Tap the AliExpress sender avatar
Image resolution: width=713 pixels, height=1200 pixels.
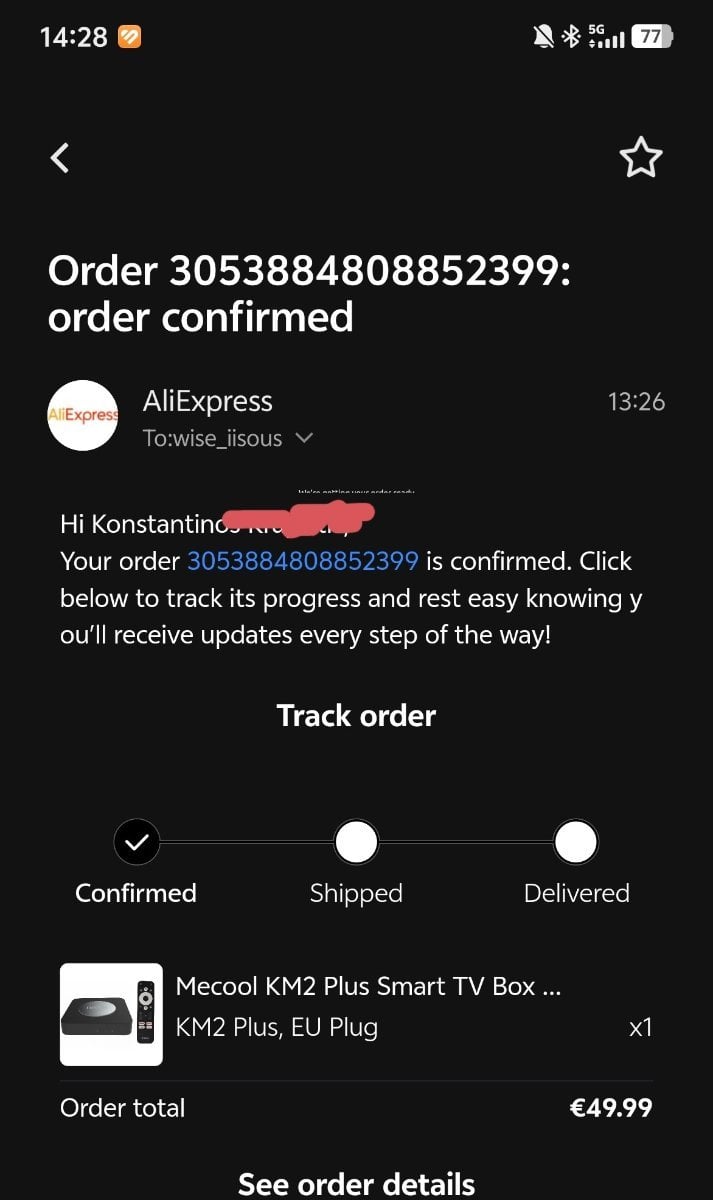pos(84,415)
